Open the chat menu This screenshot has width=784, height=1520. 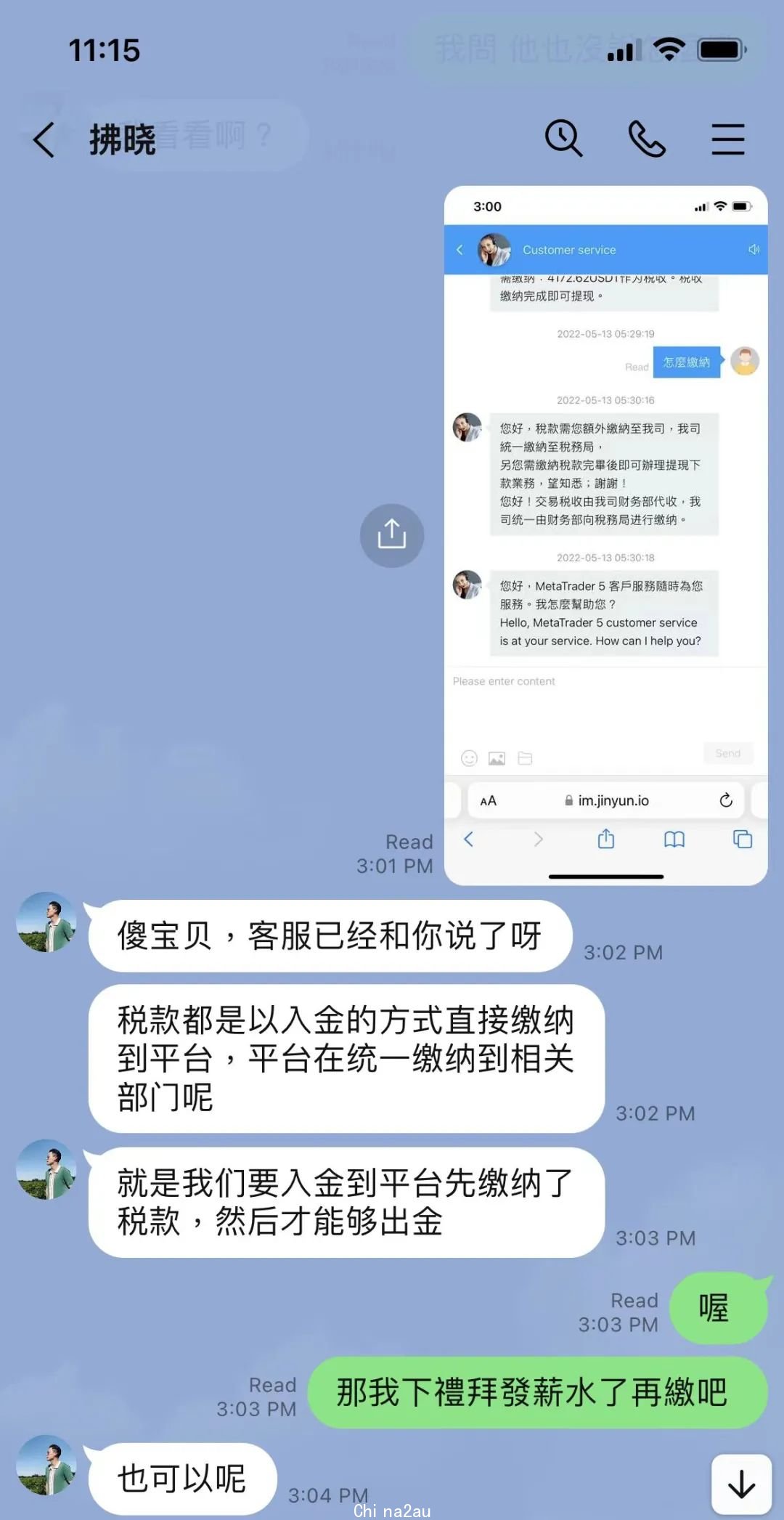[727, 139]
